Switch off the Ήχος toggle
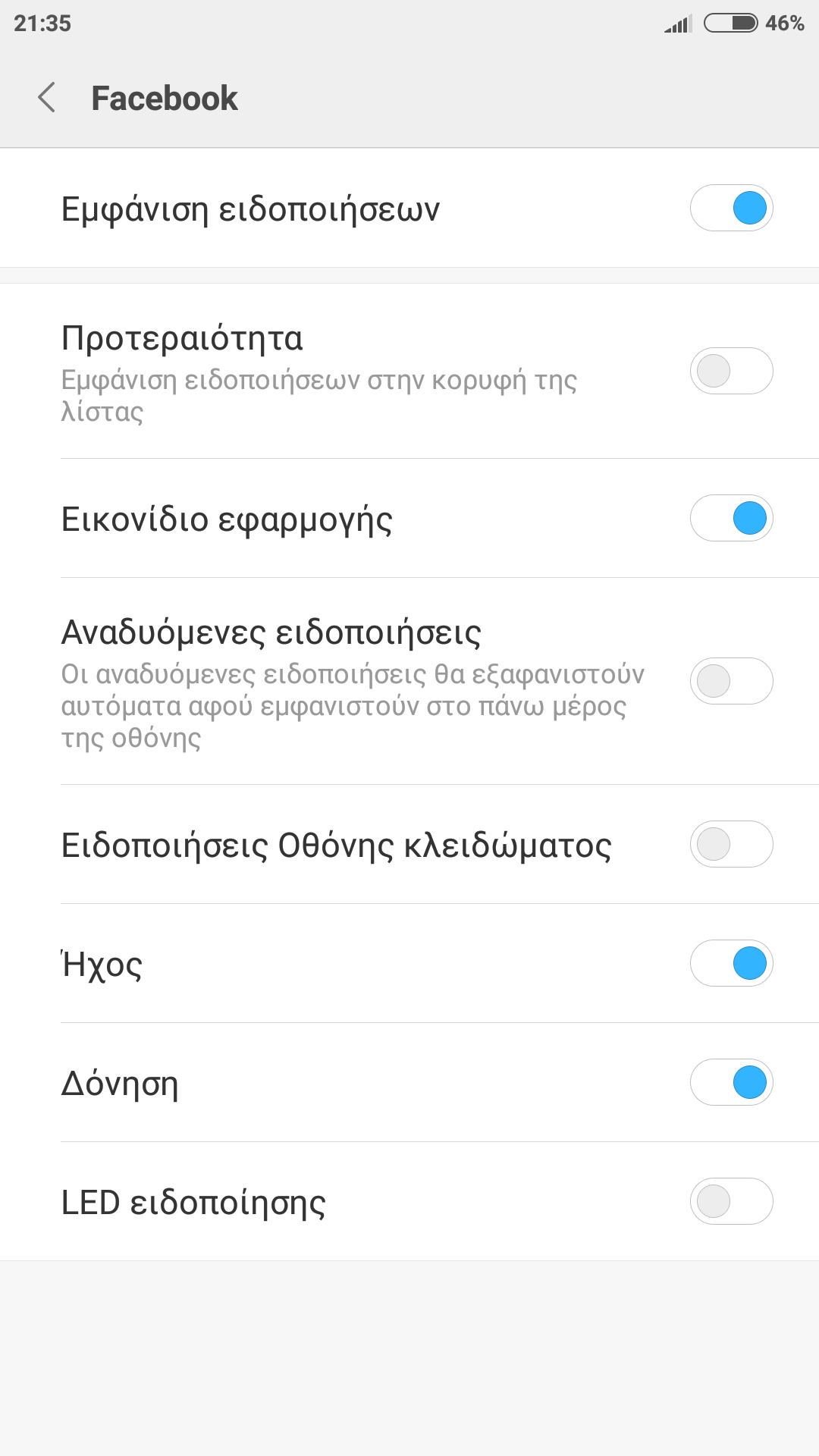The image size is (819, 1456). 731,963
